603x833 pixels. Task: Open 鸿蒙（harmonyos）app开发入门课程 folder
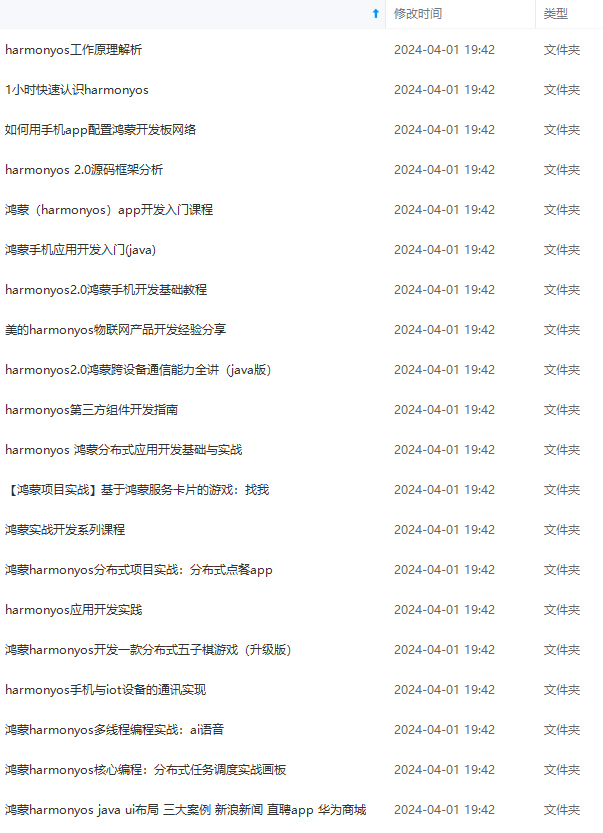109,210
